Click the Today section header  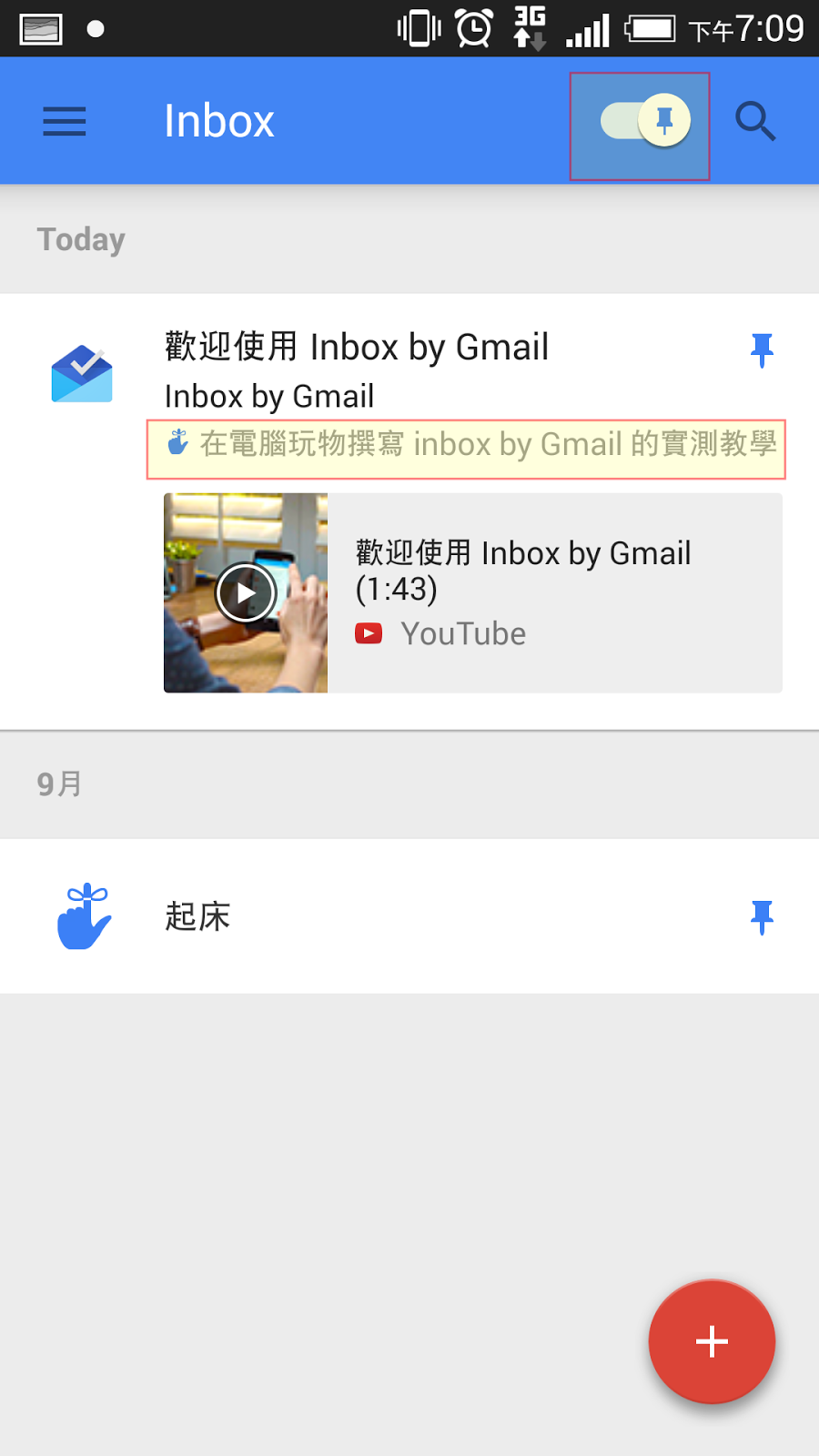[80, 239]
